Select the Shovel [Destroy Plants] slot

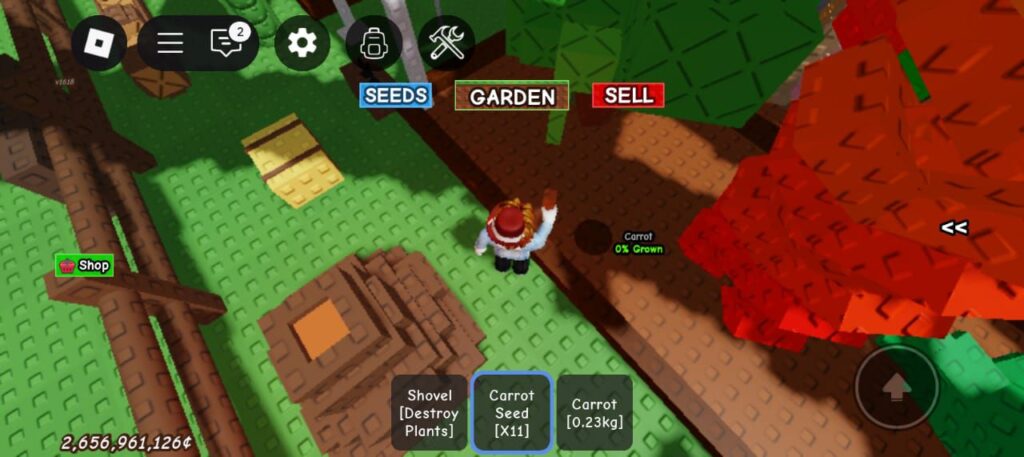430,412
